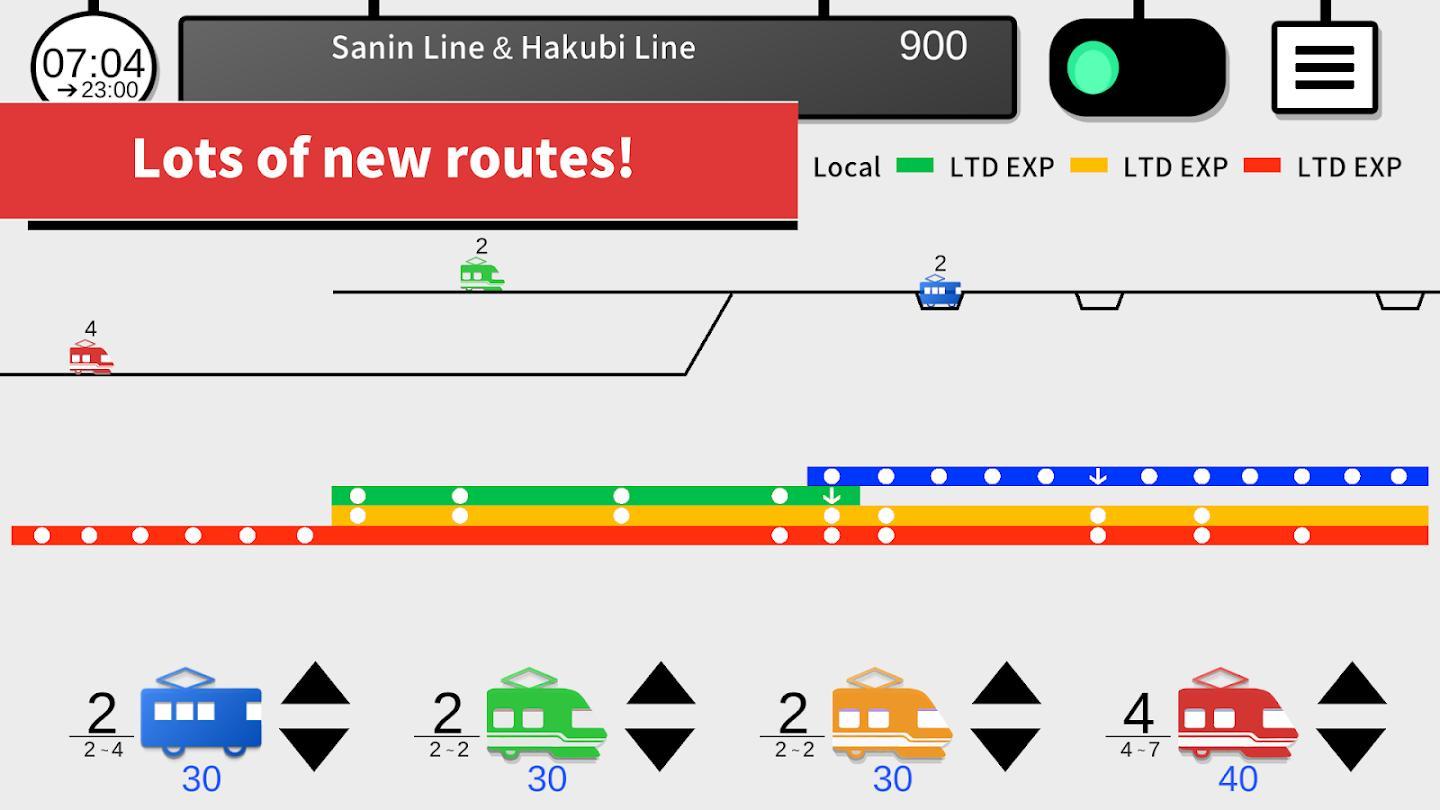The width and height of the screenshot is (1440, 810).
Task: Dispatch the orange limited express train
Action: pyautogui.click(x=891, y=712)
